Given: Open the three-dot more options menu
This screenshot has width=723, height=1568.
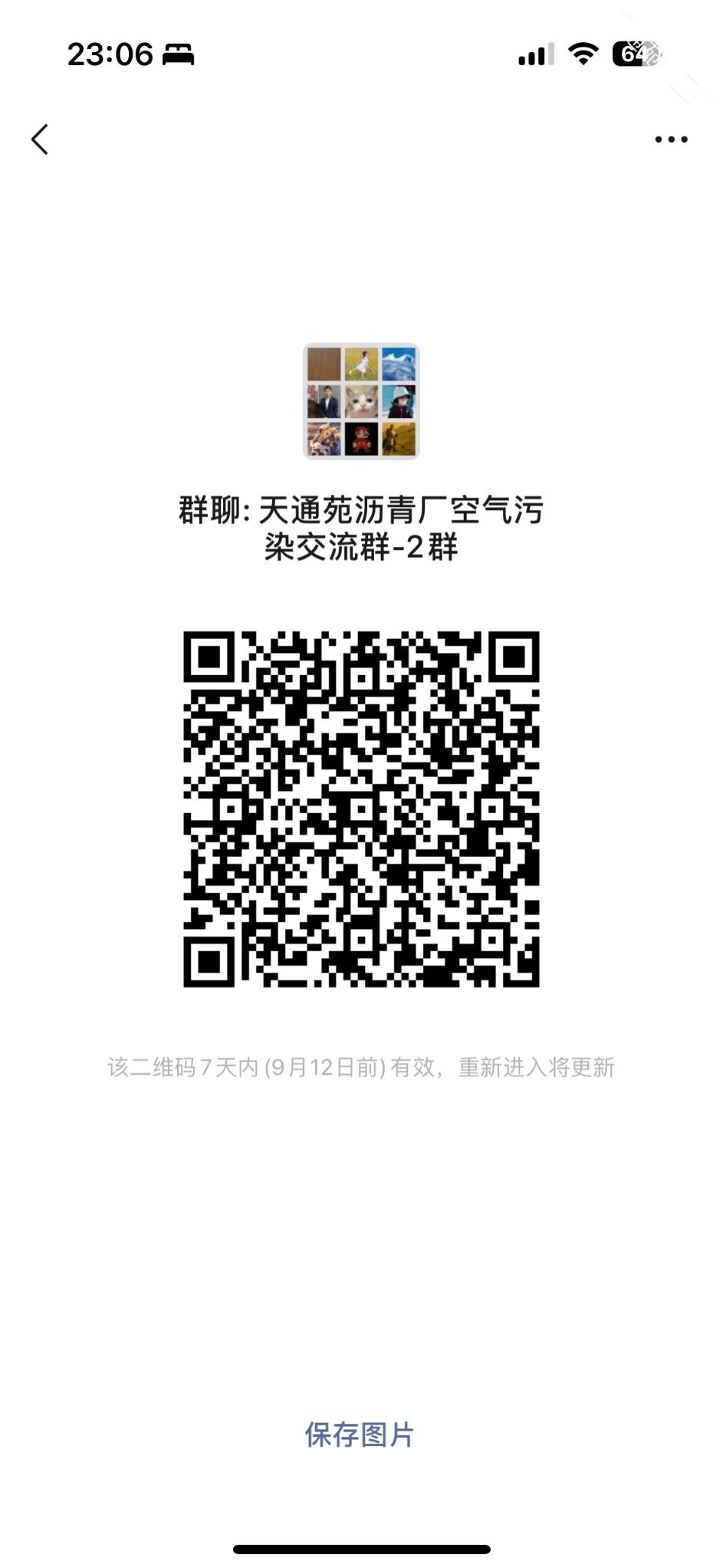Looking at the screenshot, I should 671,140.
